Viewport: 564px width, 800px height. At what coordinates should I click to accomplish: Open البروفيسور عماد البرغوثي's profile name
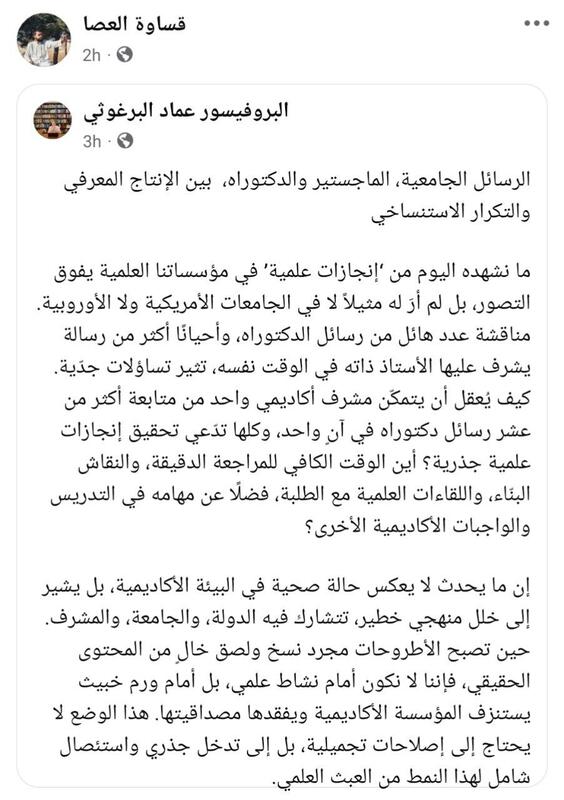tap(186, 111)
